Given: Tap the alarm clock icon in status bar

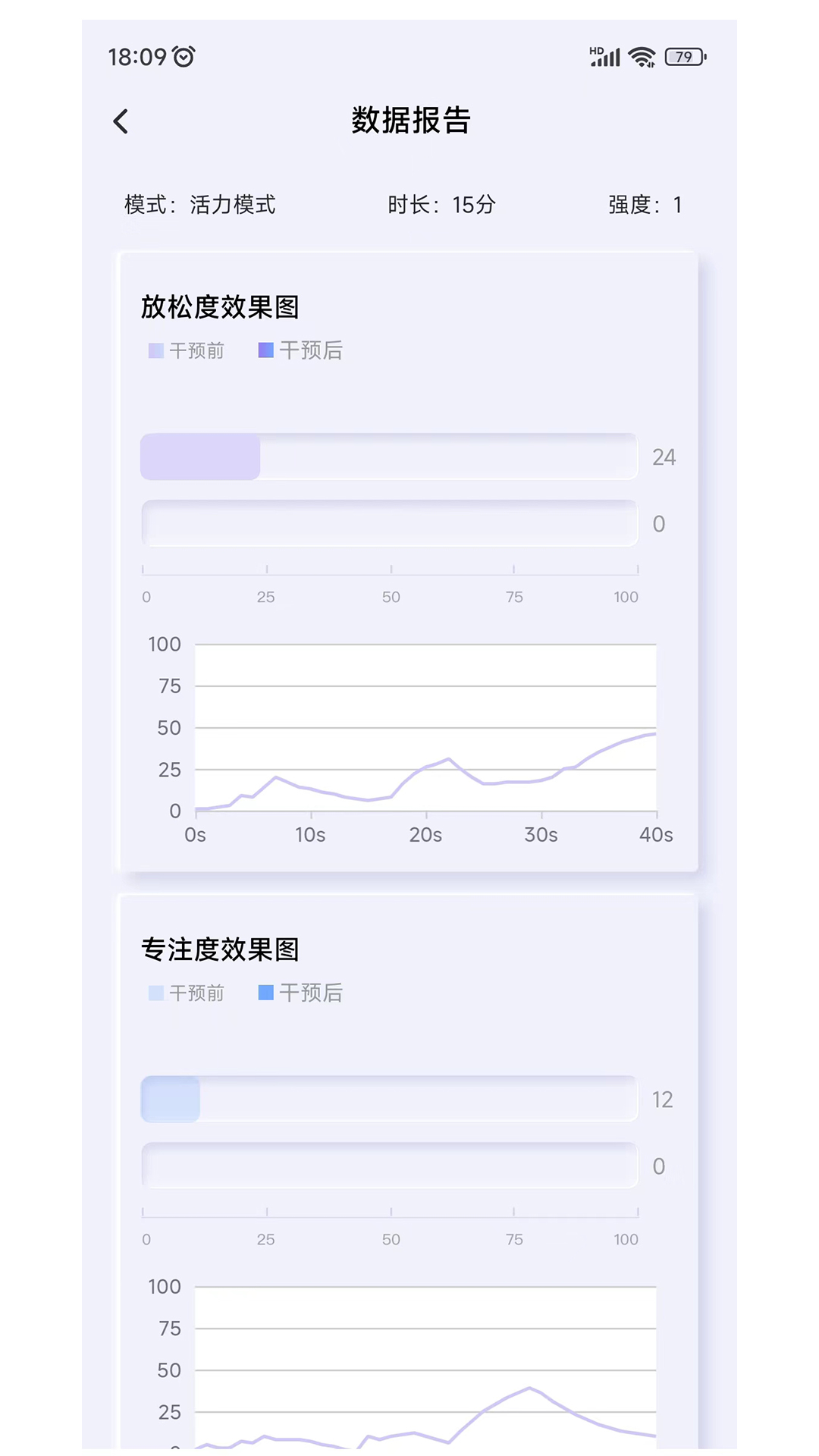Looking at the screenshot, I should [182, 56].
